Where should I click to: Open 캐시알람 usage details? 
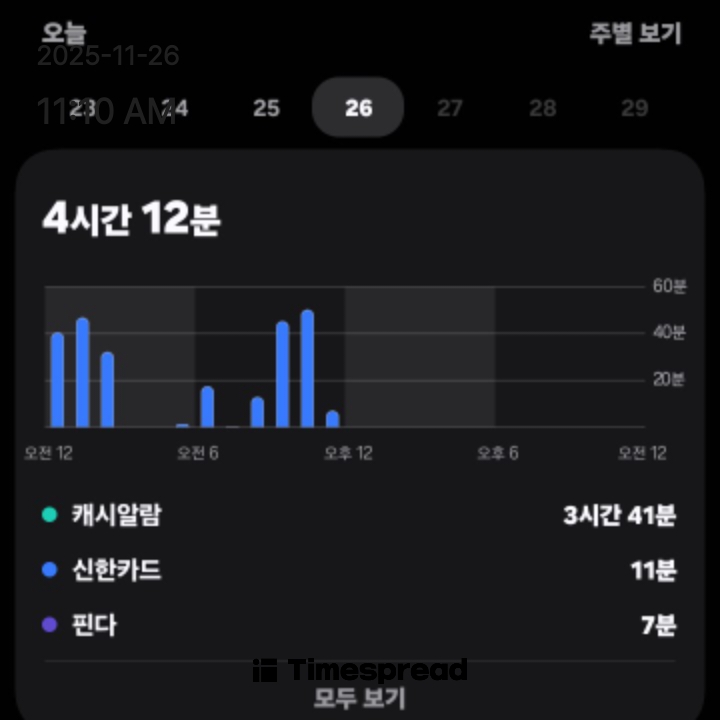click(358, 516)
